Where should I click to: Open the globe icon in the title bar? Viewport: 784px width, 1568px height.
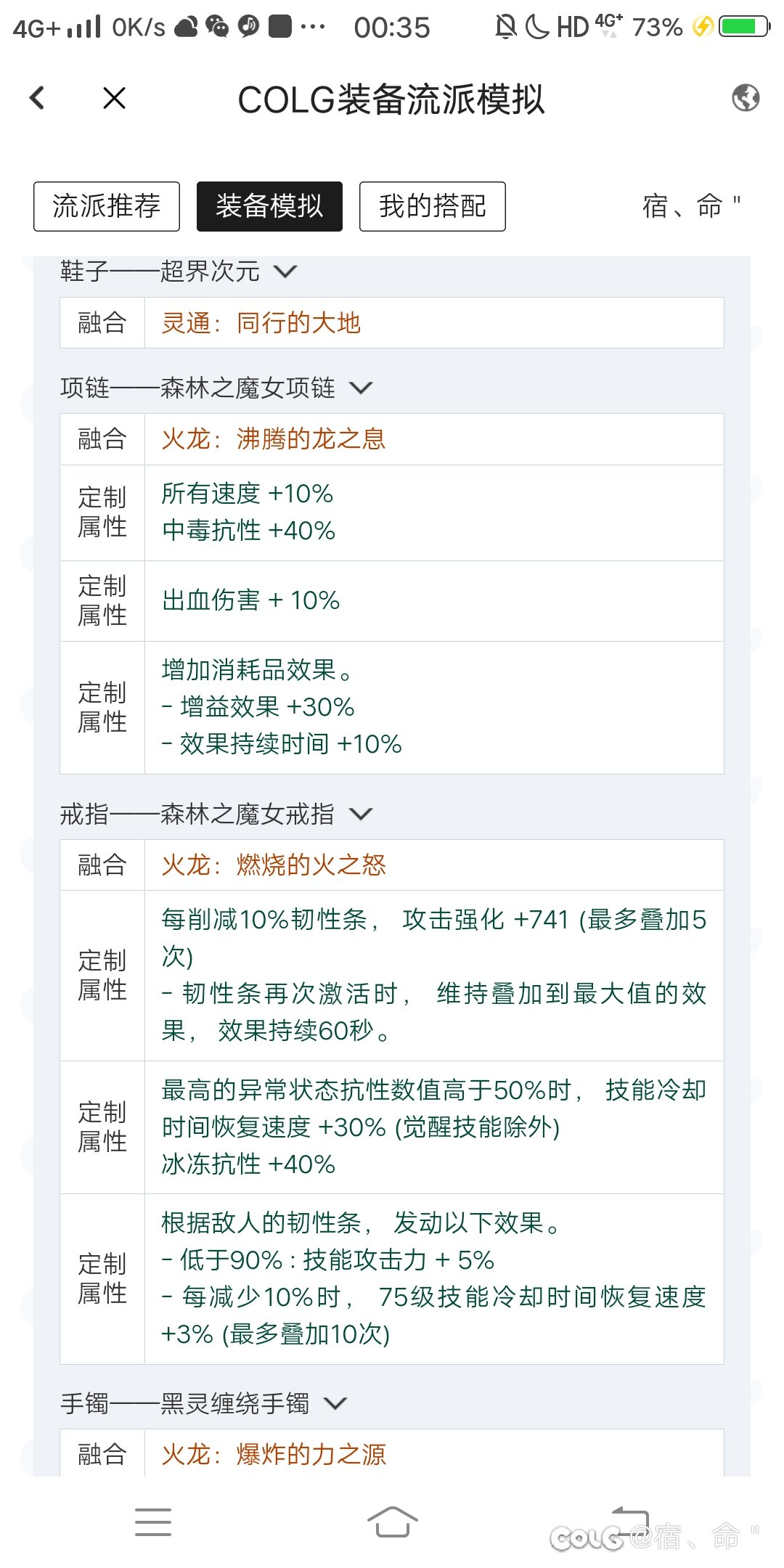point(746,98)
